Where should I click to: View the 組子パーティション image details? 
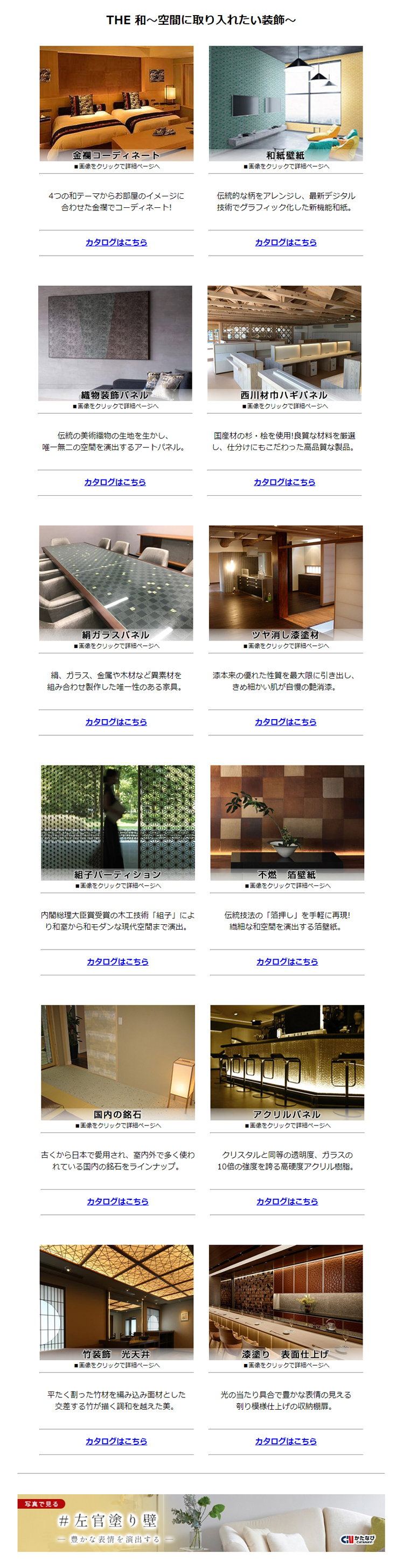click(x=118, y=822)
